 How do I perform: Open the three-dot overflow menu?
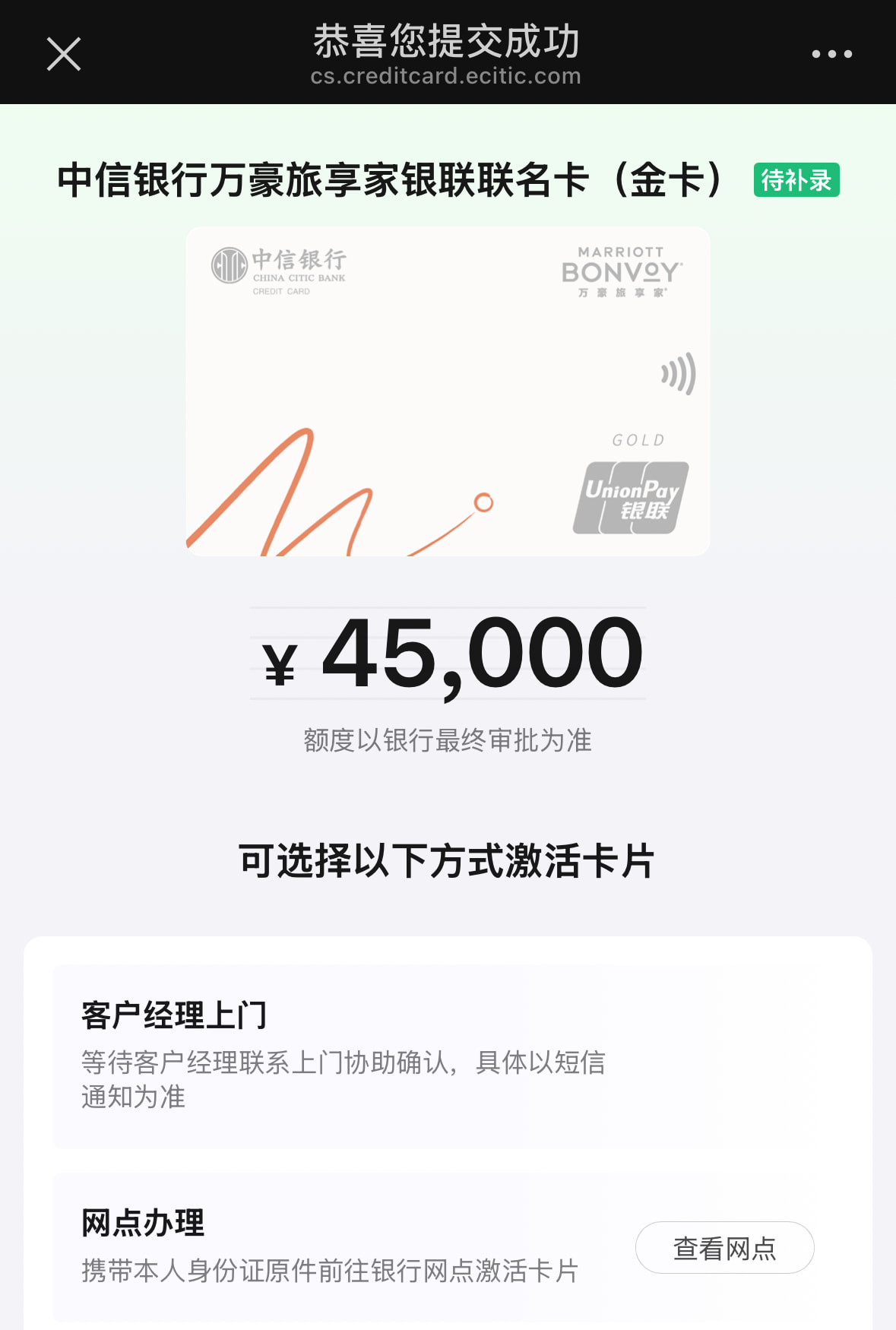(x=831, y=54)
